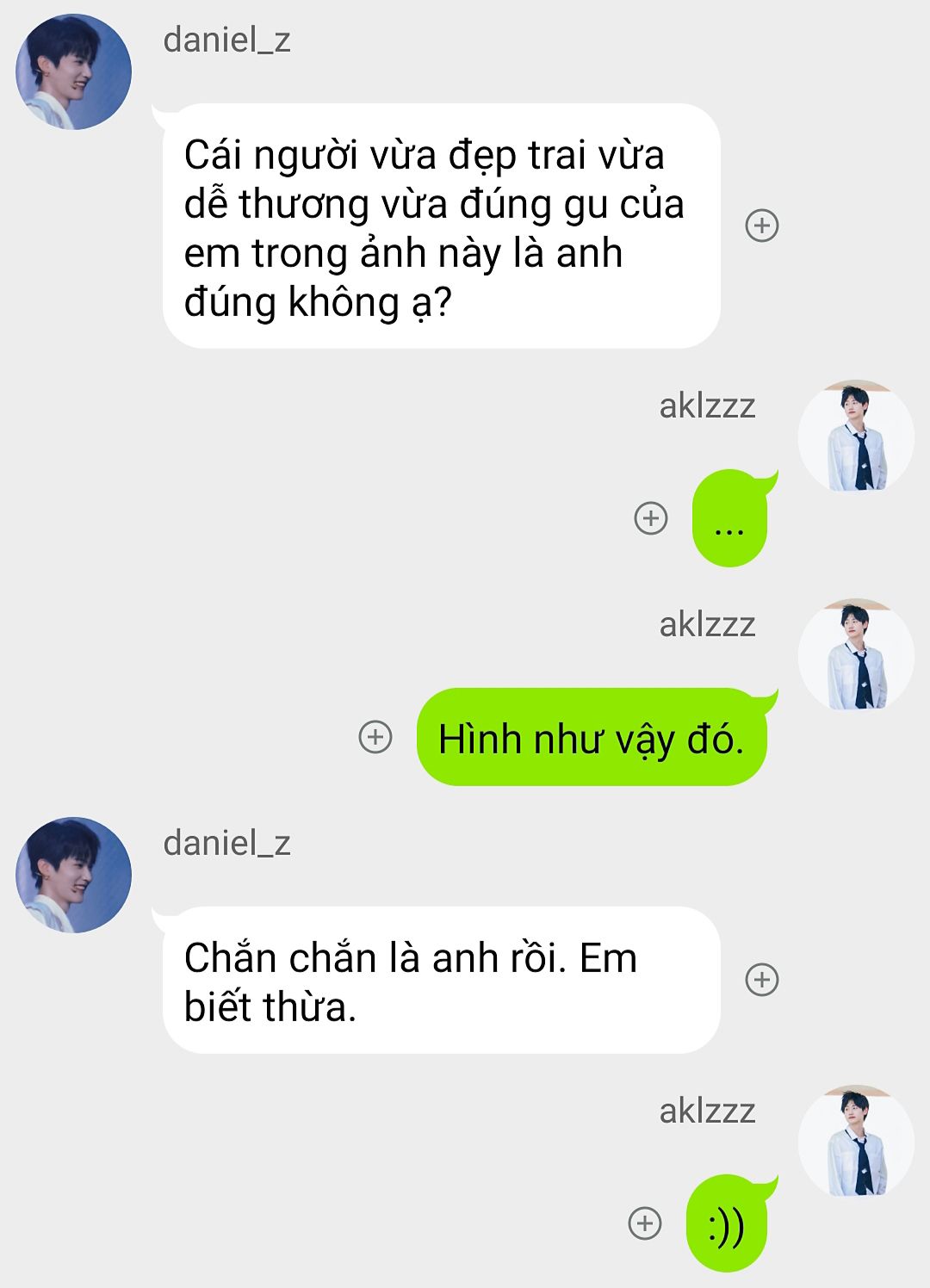This screenshot has height=1288, width=930.
Task: Tap the plus icon next to the "..." bubble
Action: 651,518
